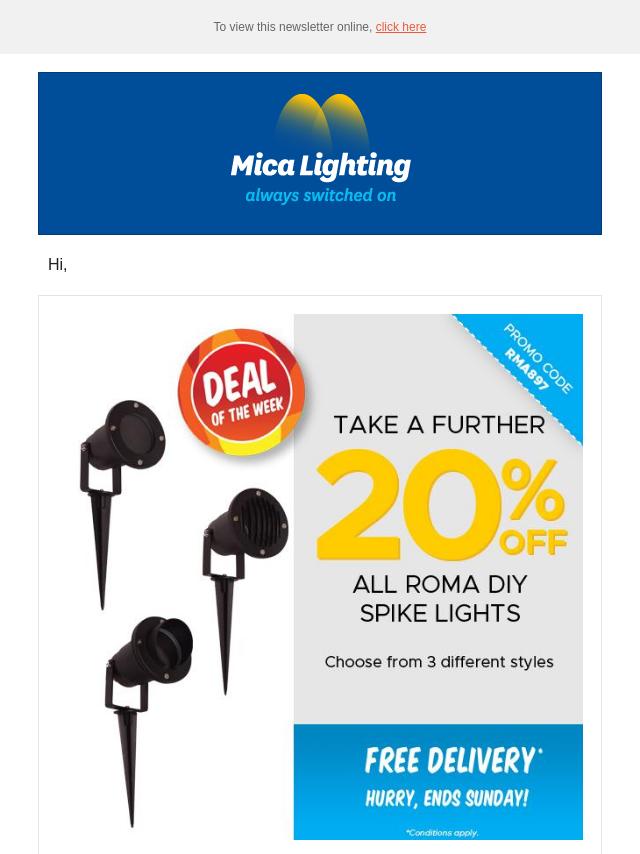Open the newsletter online via click here
Image resolution: width=640 pixels, height=854 pixels.
(x=400, y=27)
